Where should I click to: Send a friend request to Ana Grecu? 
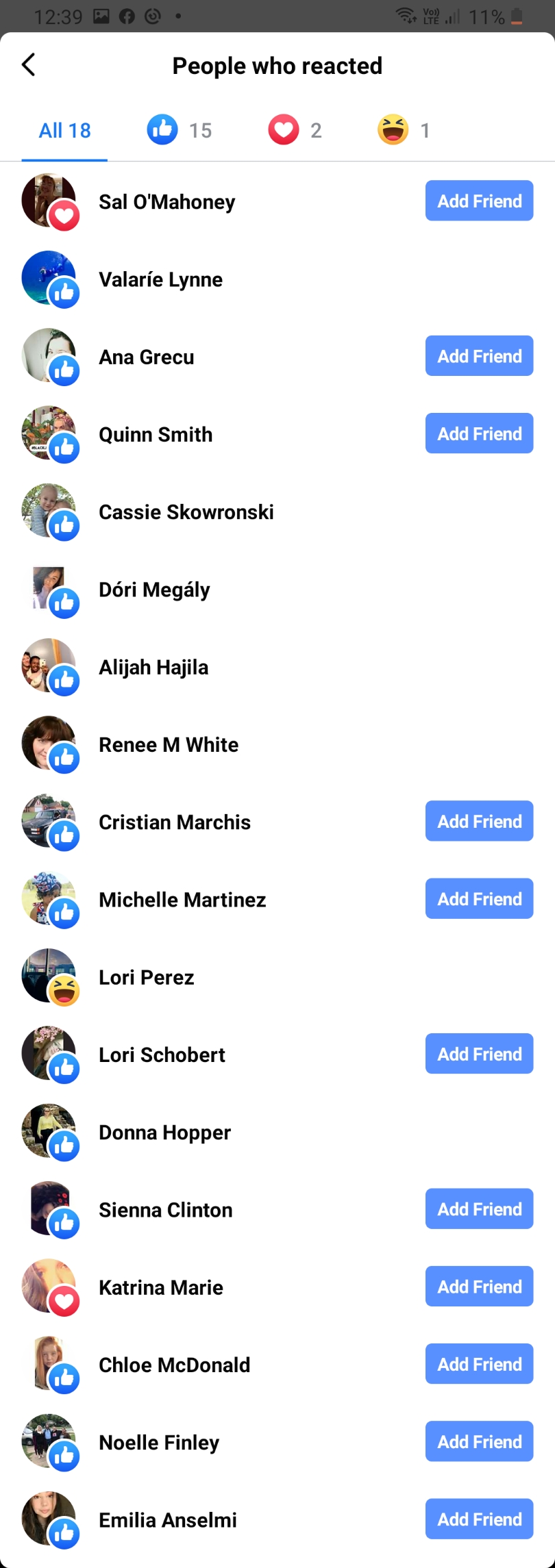(x=479, y=356)
